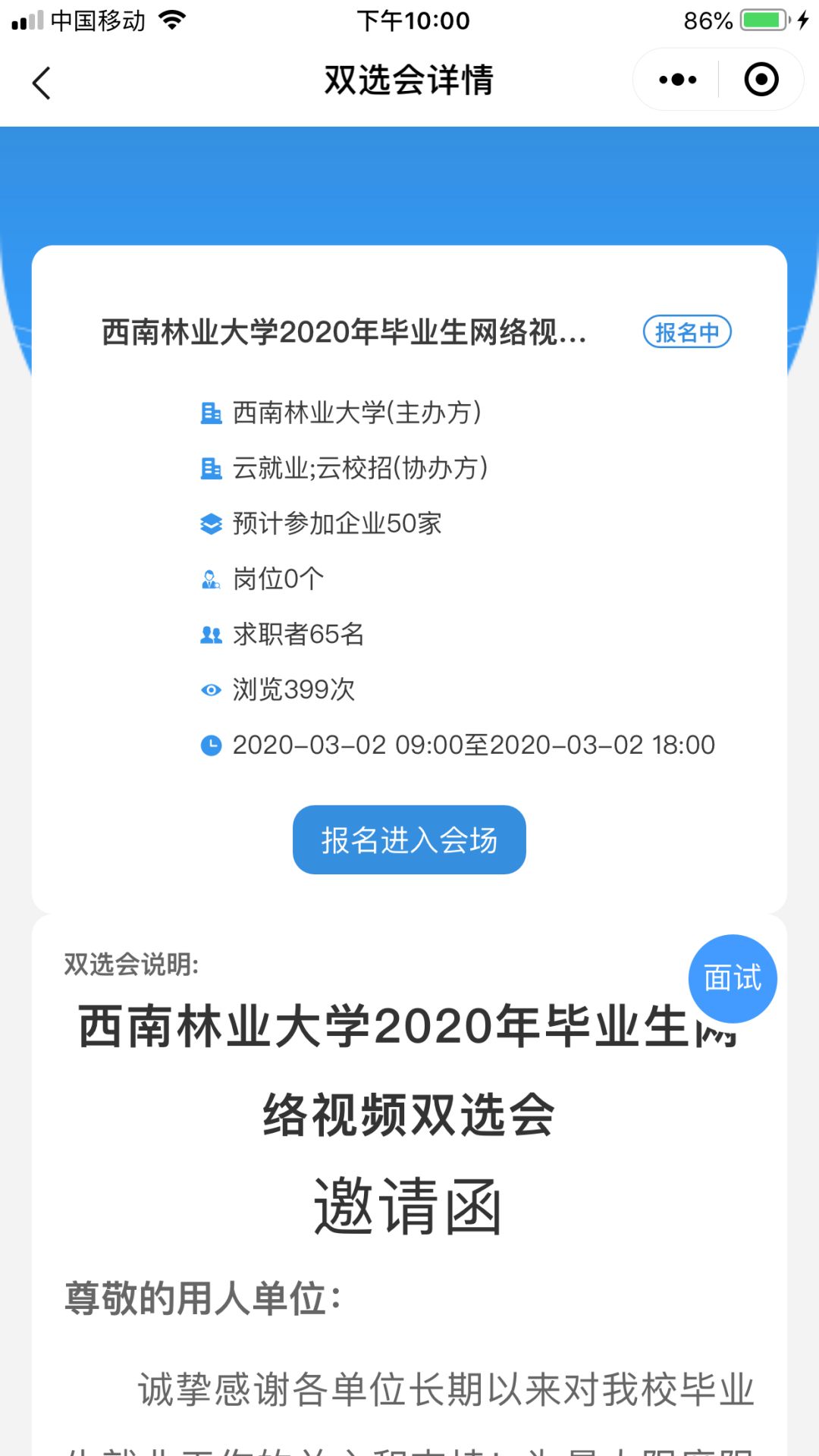Open the mini program more options menu

tap(677, 80)
